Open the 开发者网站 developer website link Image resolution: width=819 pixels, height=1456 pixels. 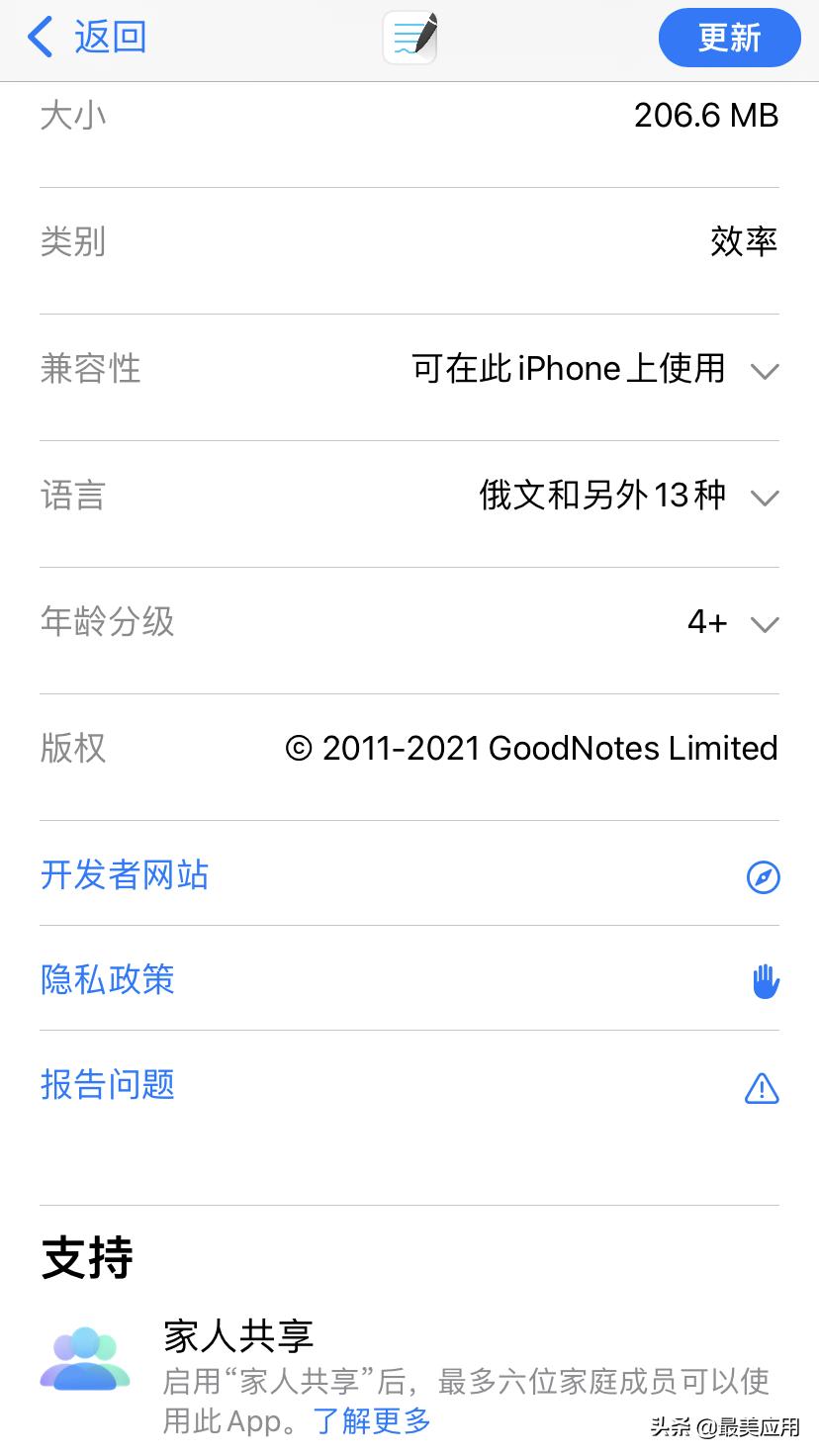click(124, 876)
